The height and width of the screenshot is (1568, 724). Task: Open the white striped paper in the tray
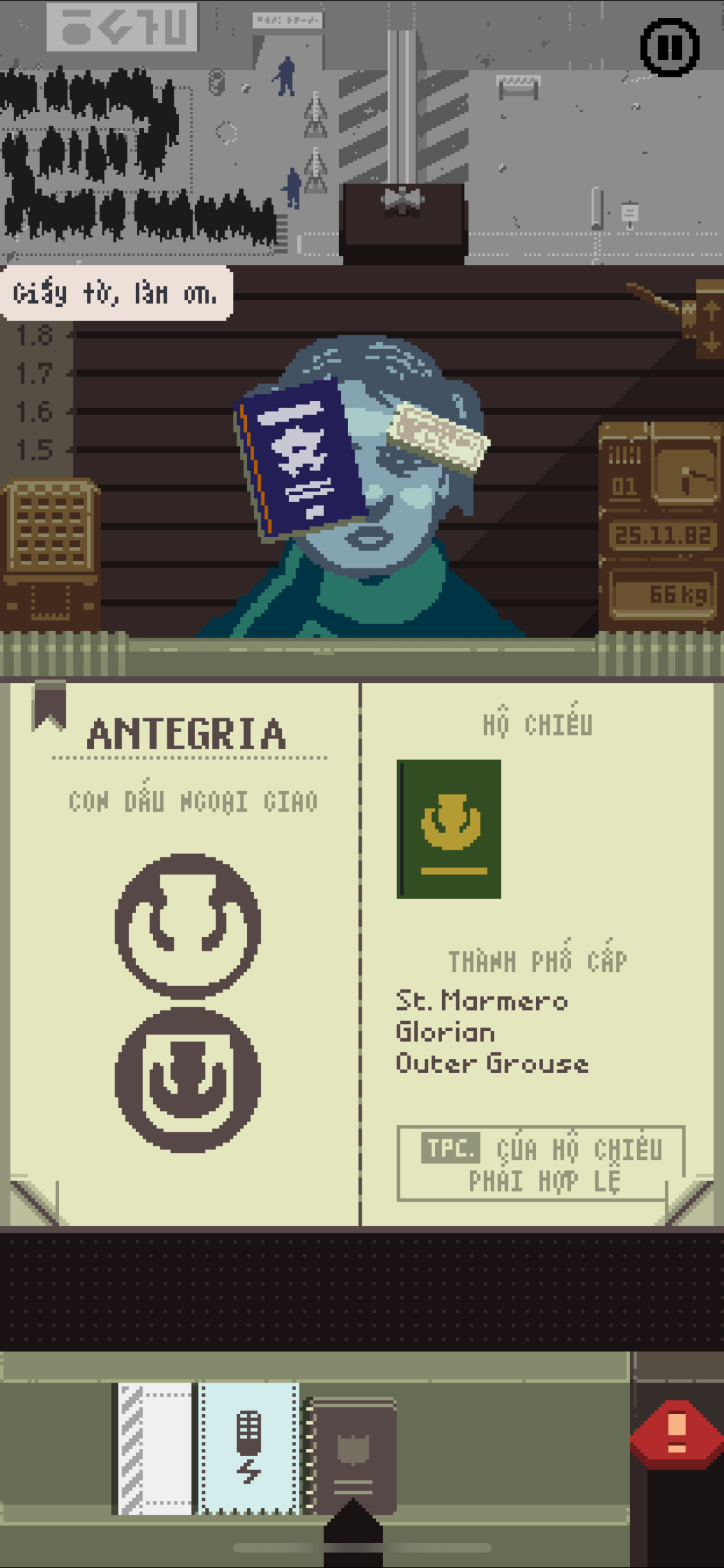[x=154, y=1448]
